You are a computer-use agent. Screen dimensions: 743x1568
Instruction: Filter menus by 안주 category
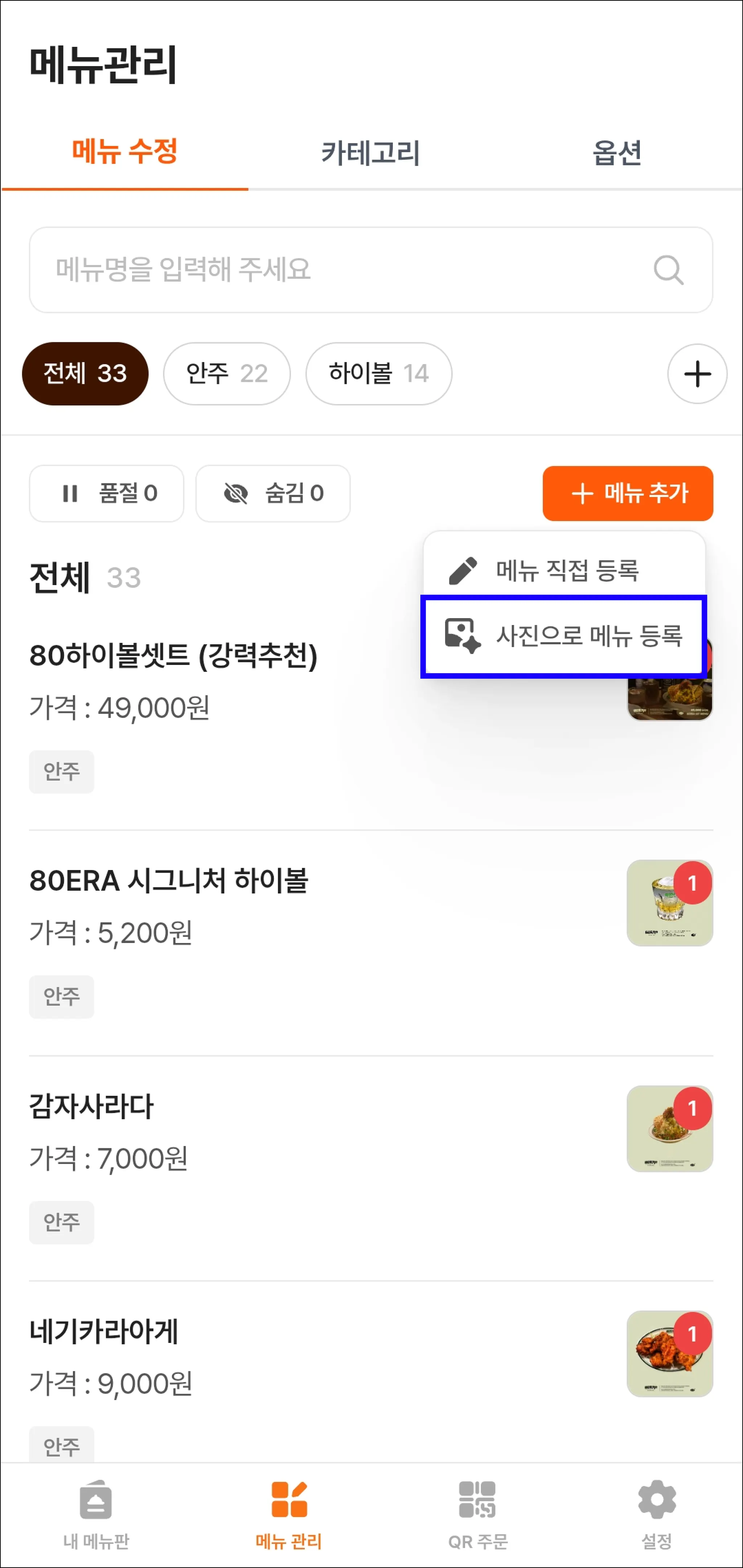click(226, 373)
